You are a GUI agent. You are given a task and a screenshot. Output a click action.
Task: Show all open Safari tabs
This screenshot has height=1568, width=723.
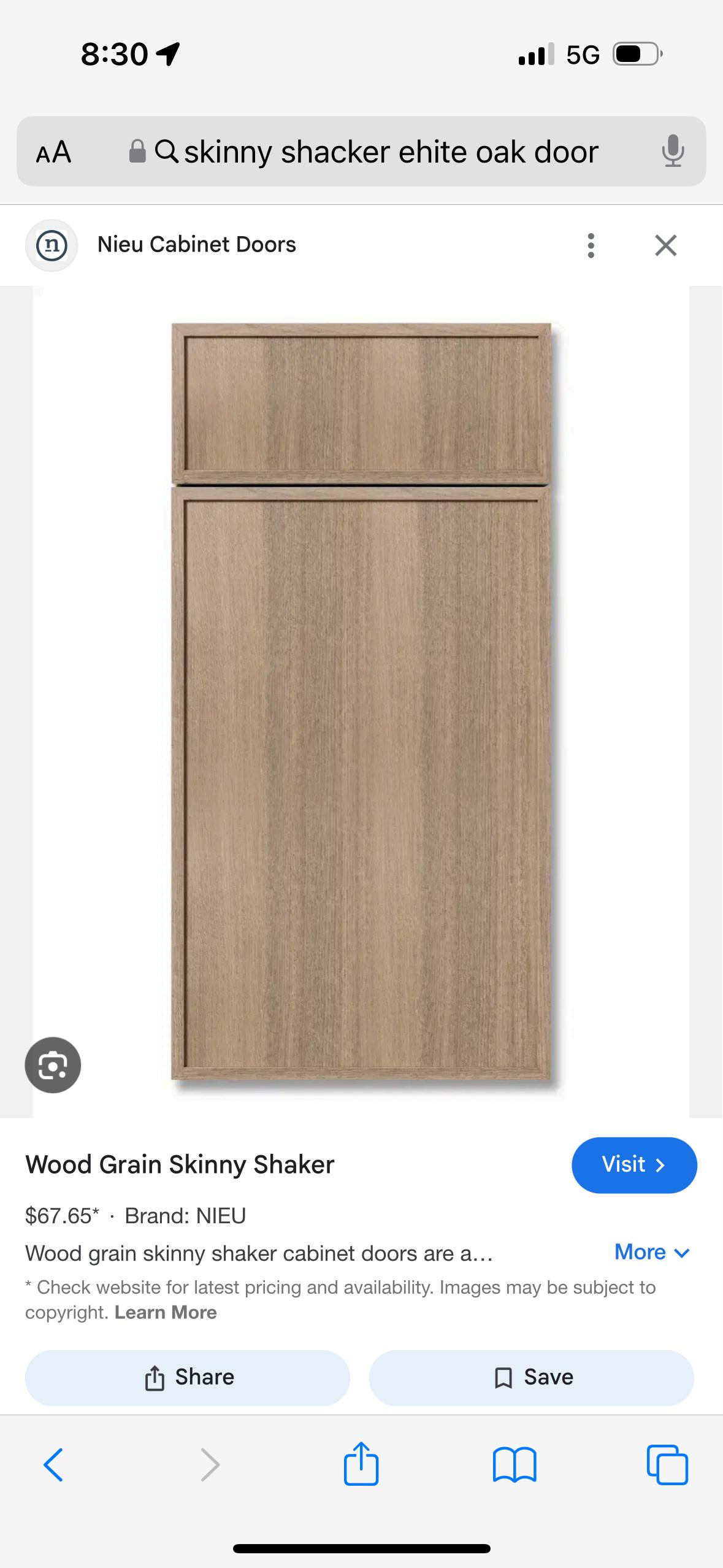tap(667, 1465)
